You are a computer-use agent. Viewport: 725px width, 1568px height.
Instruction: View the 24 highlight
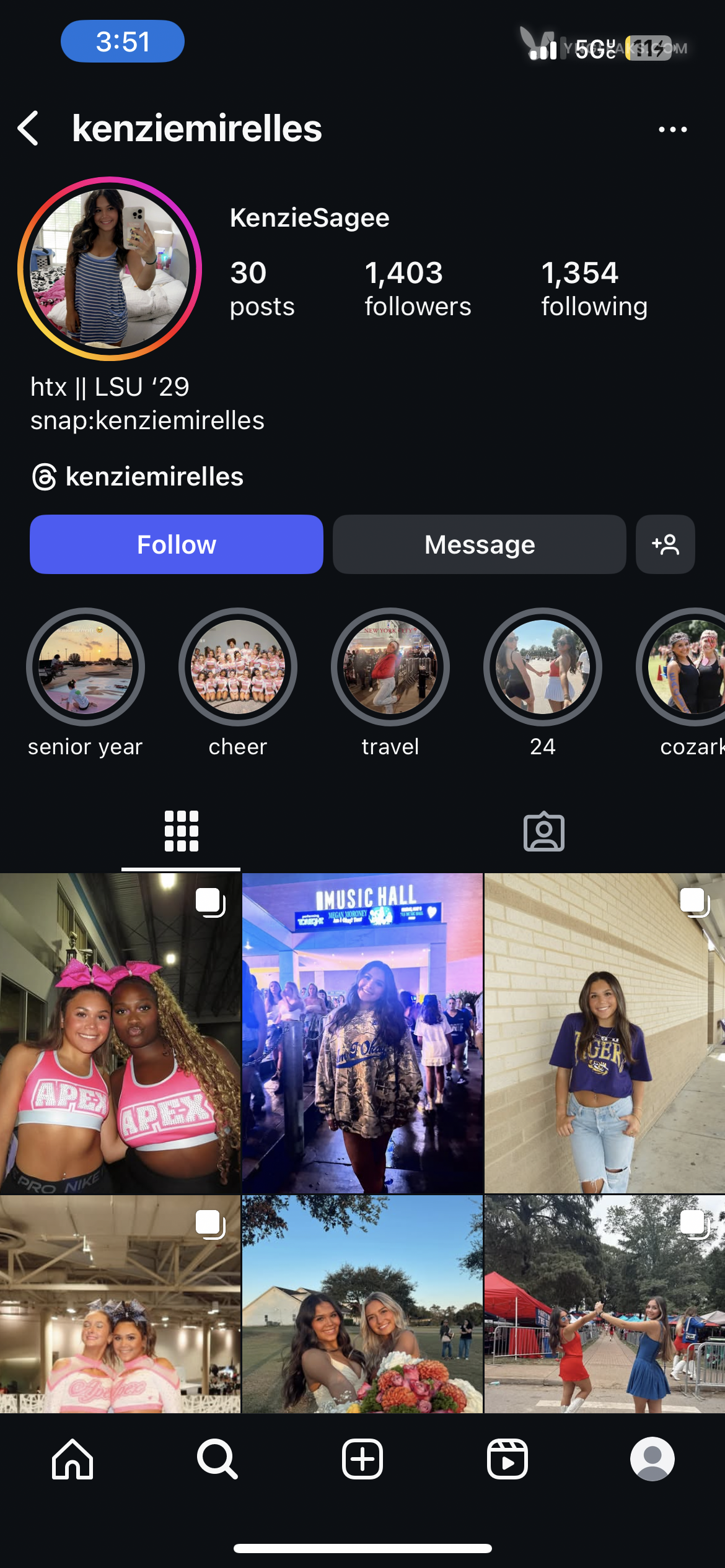tap(543, 667)
